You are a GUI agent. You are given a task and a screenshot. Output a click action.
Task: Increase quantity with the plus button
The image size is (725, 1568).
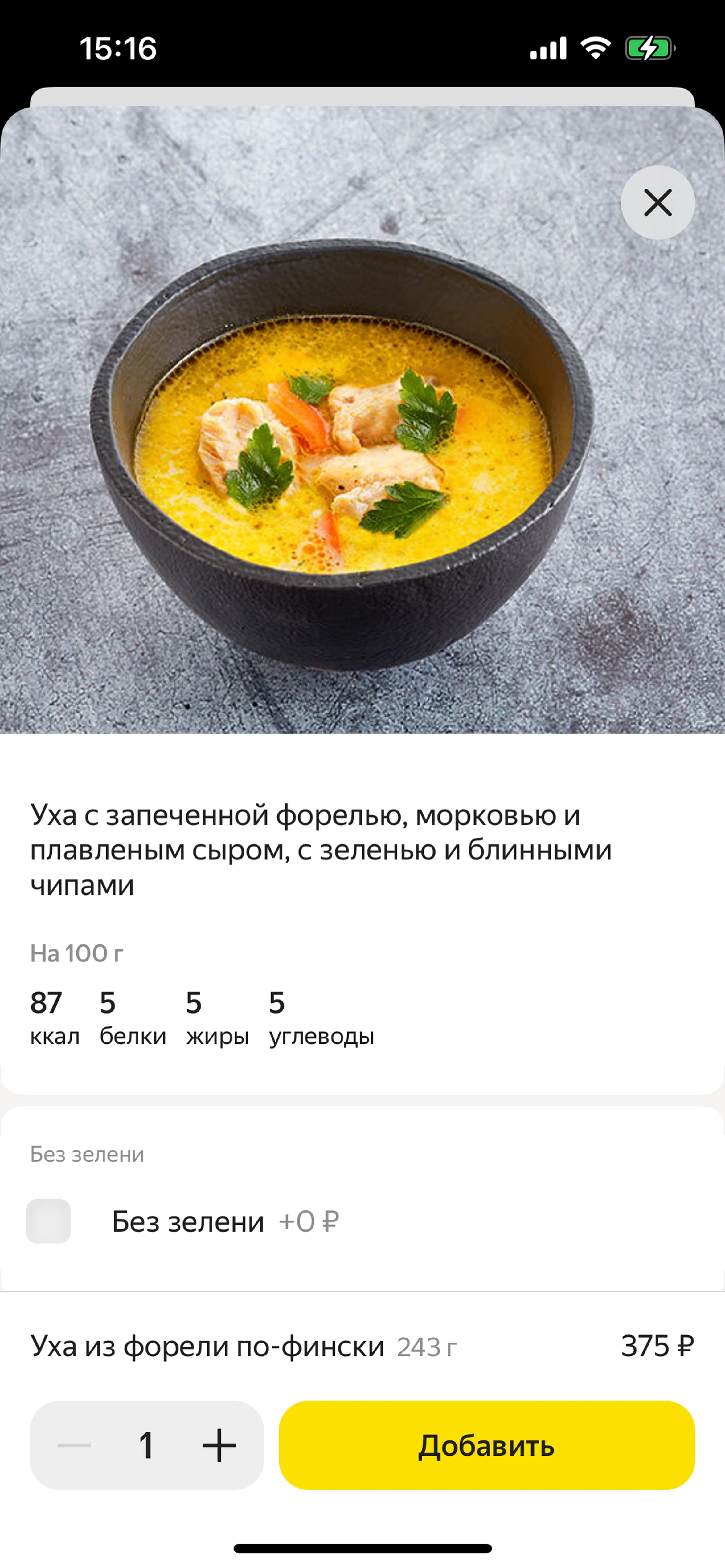(219, 1445)
